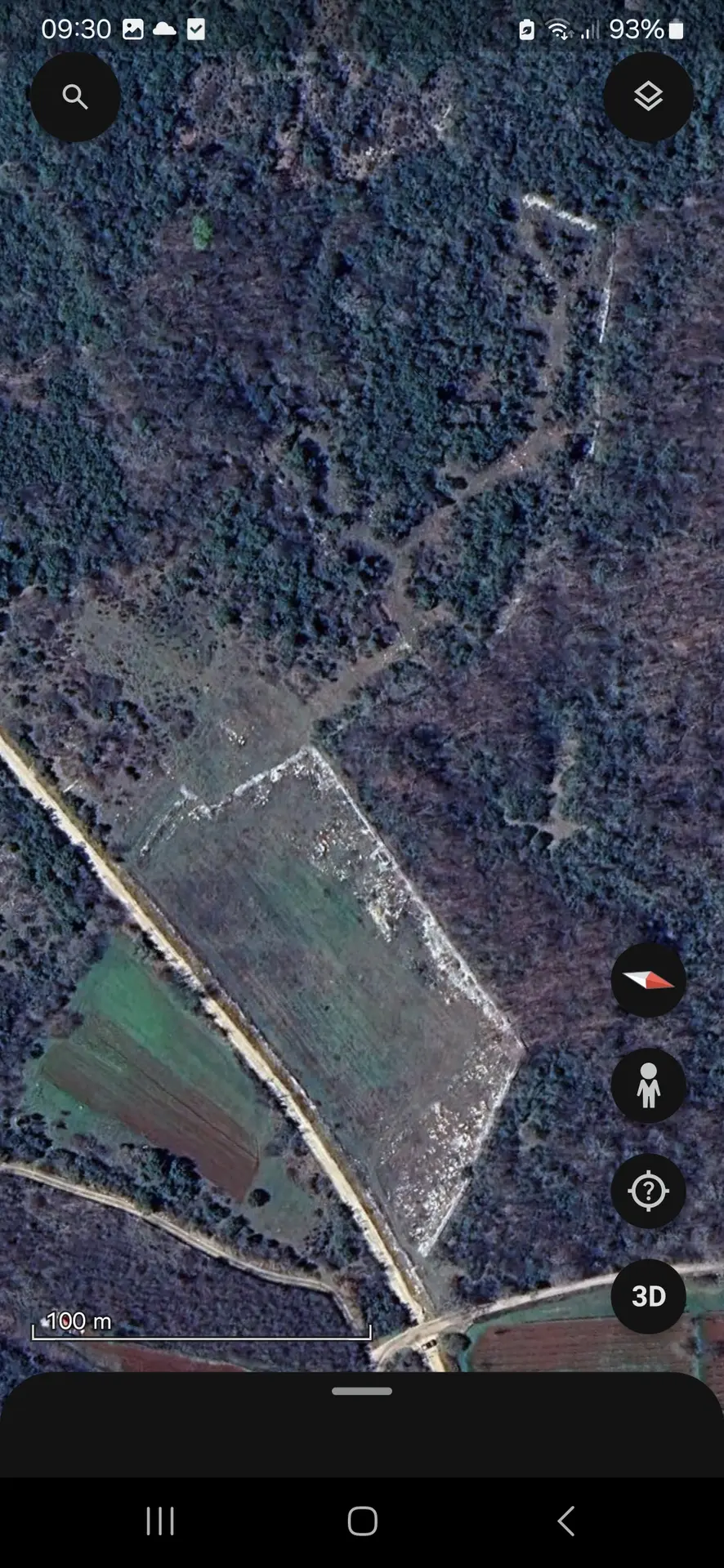
Task: Center map on my location
Action: pos(648,1191)
